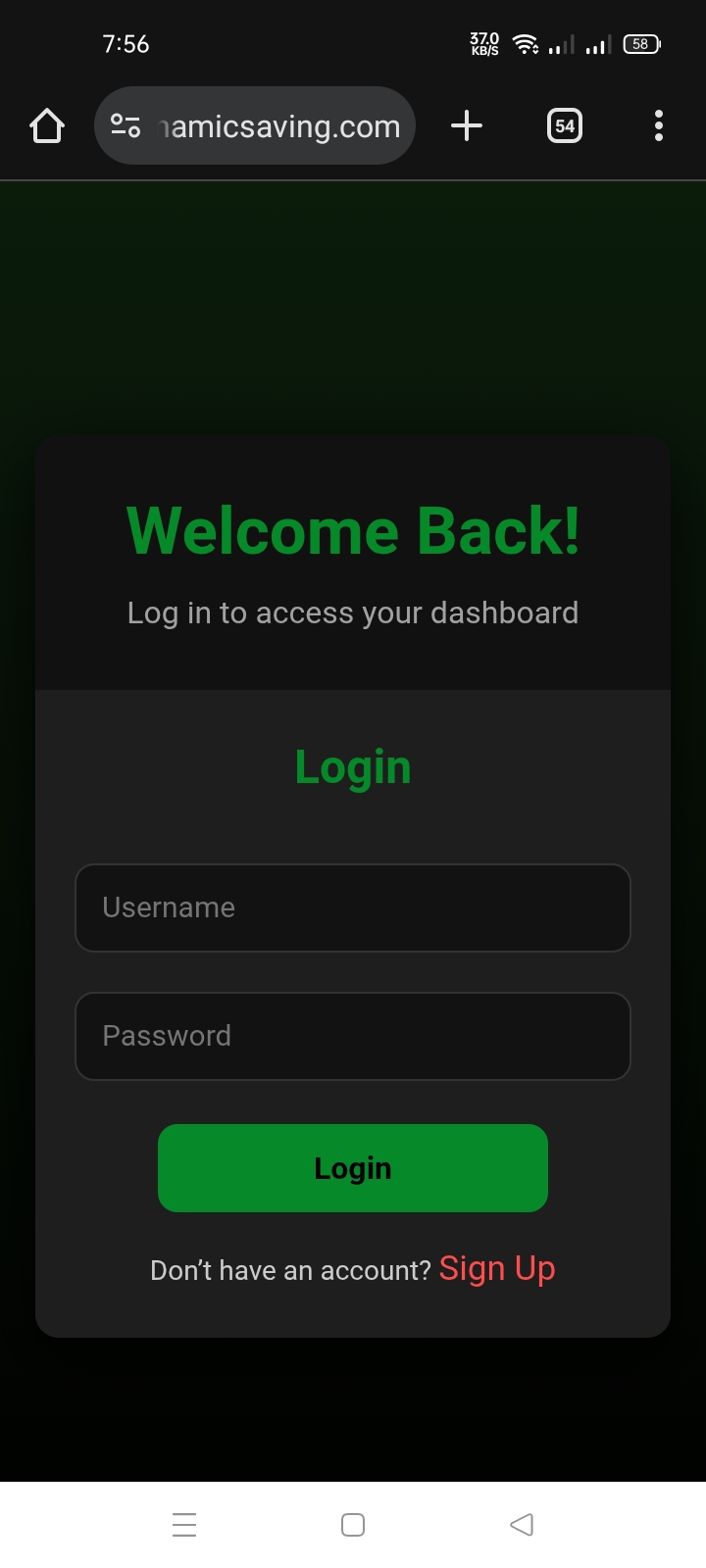706x1568 pixels.
Task: Go back using the system back button
Action: pos(522,1525)
